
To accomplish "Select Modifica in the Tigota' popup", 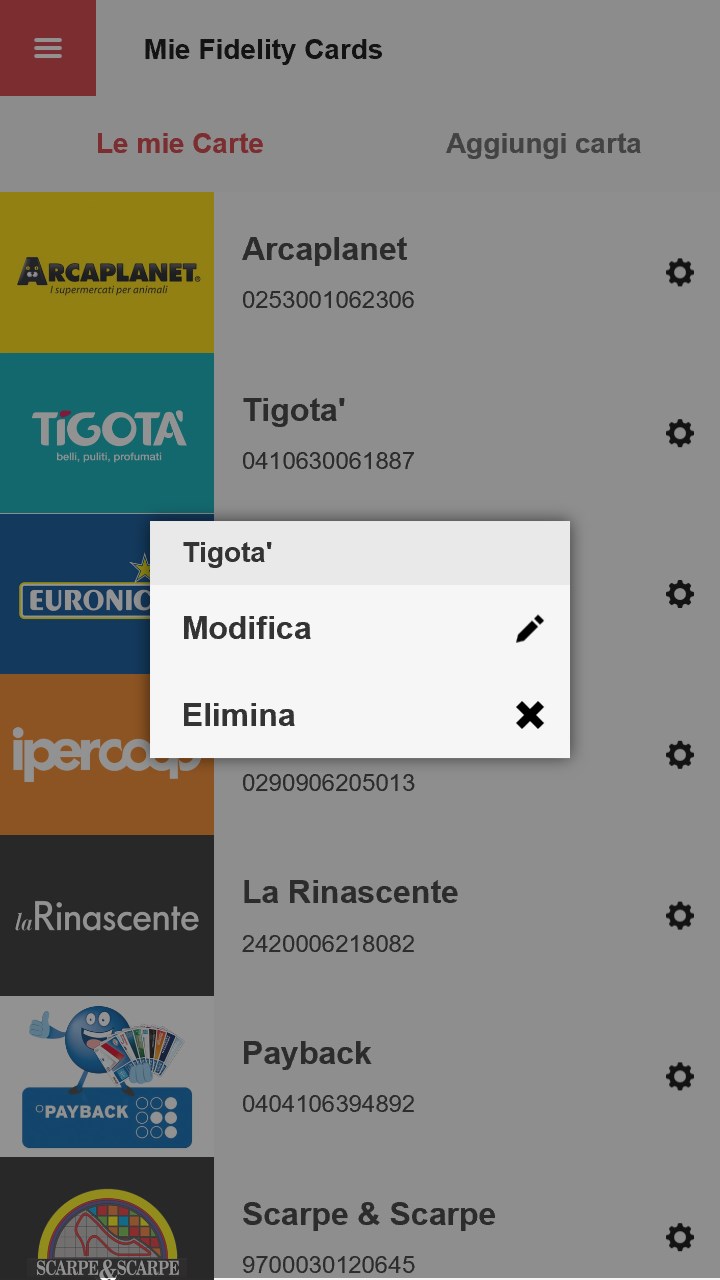I will tap(360, 628).
